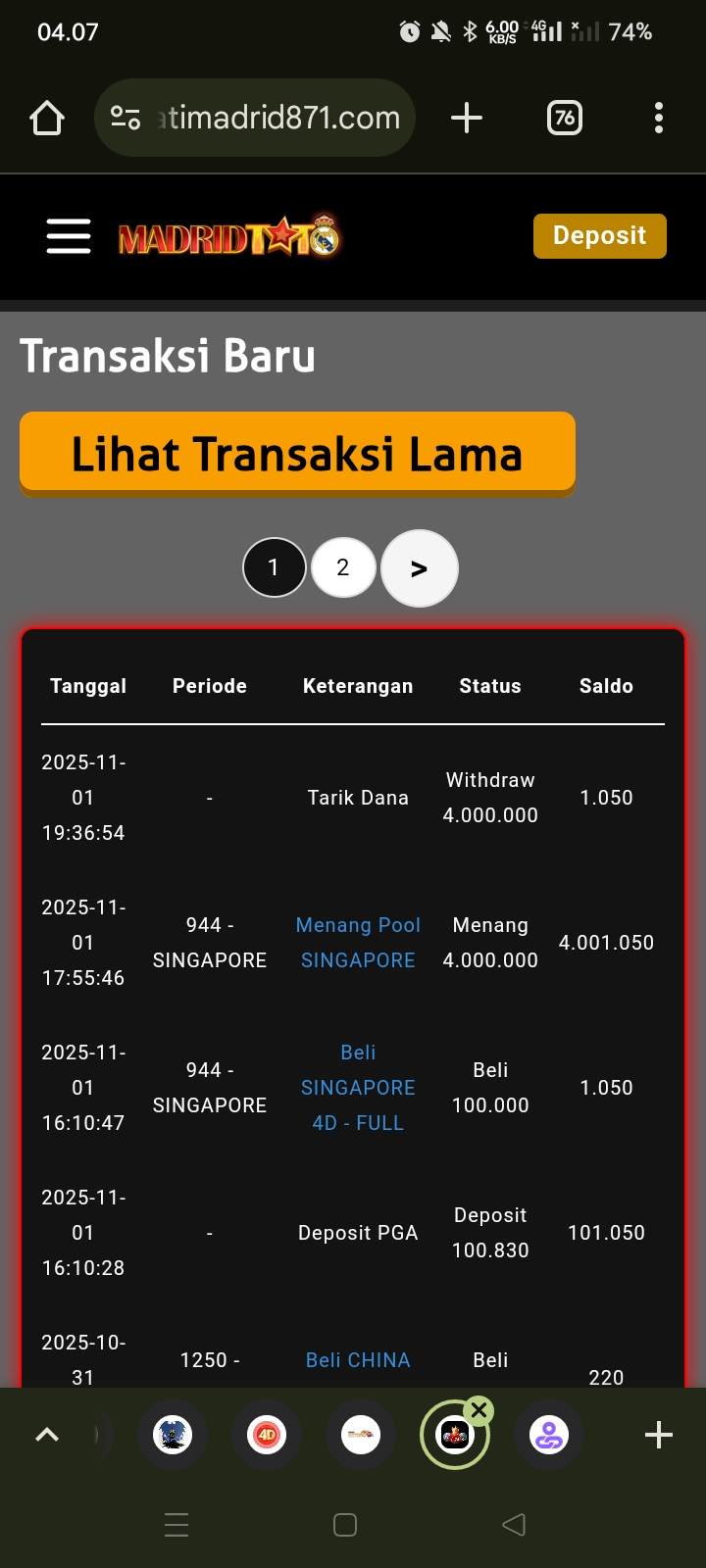Image resolution: width=706 pixels, height=1568 pixels.
Task: Expand the bottom tab strip
Action: 47,1436
